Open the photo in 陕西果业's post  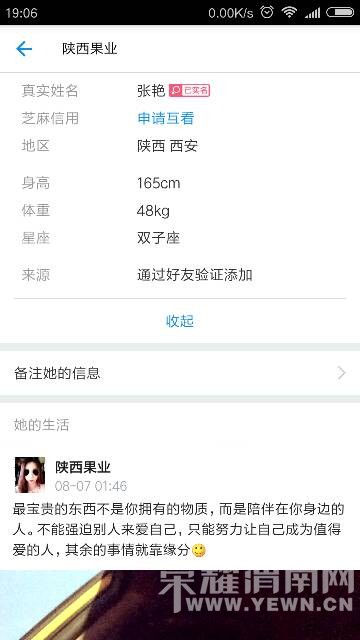point(180,605)
